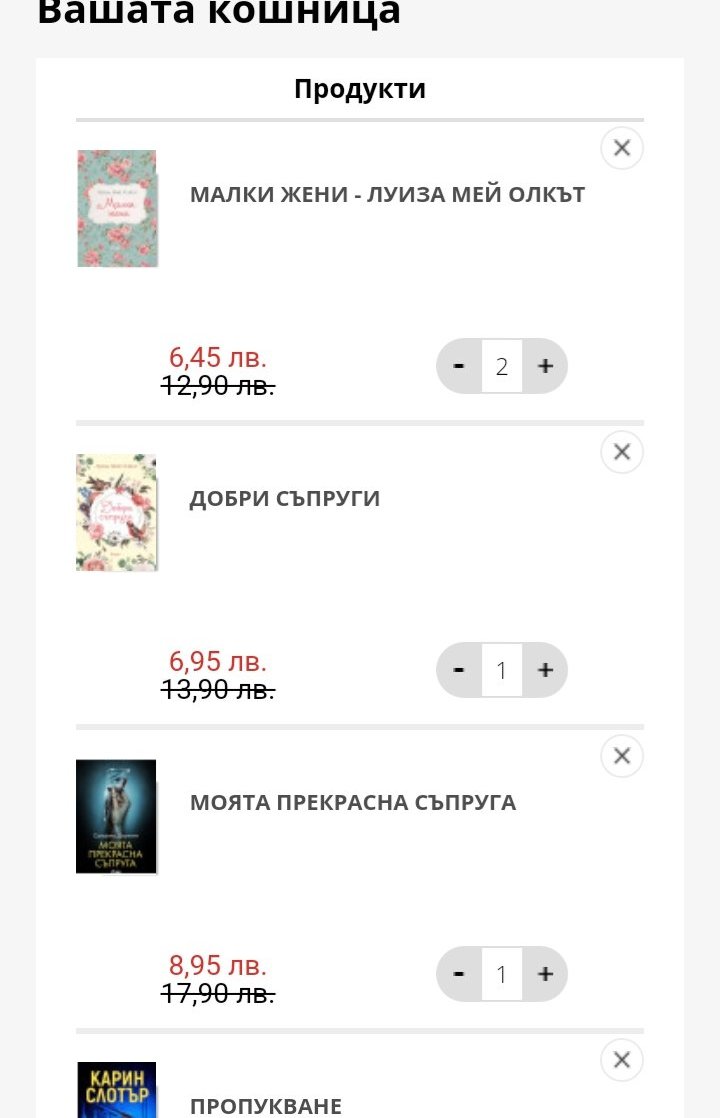Open product title Пропукване
The image size is (720, 1118).
click(266, 1105)
